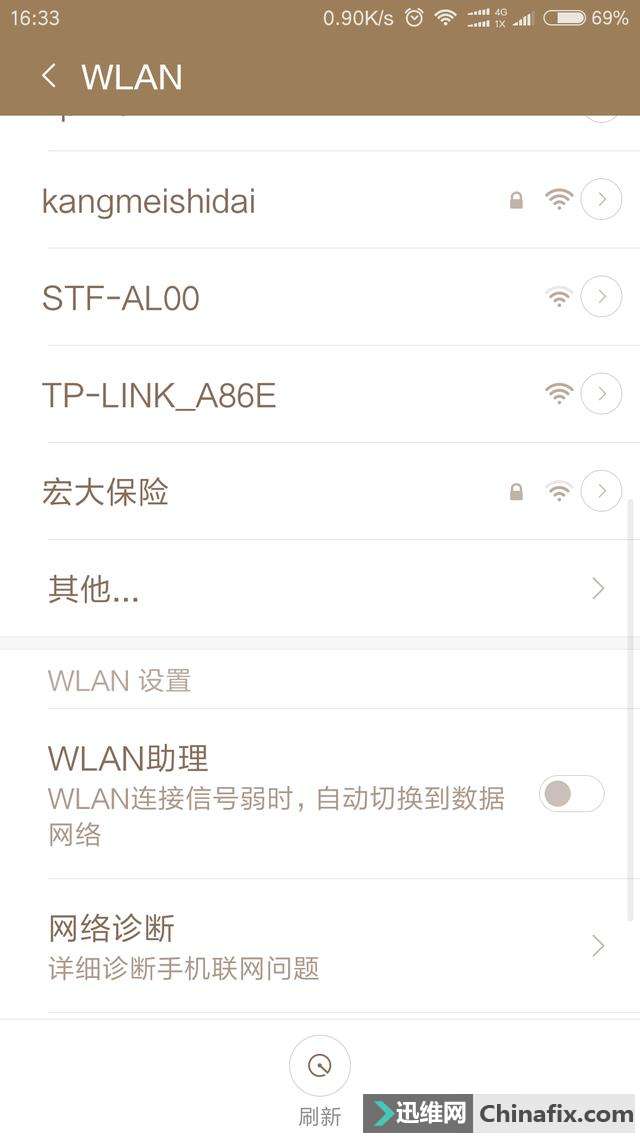
Task: Open details arrow for STF-AL00
Action: tap(601, 297)
